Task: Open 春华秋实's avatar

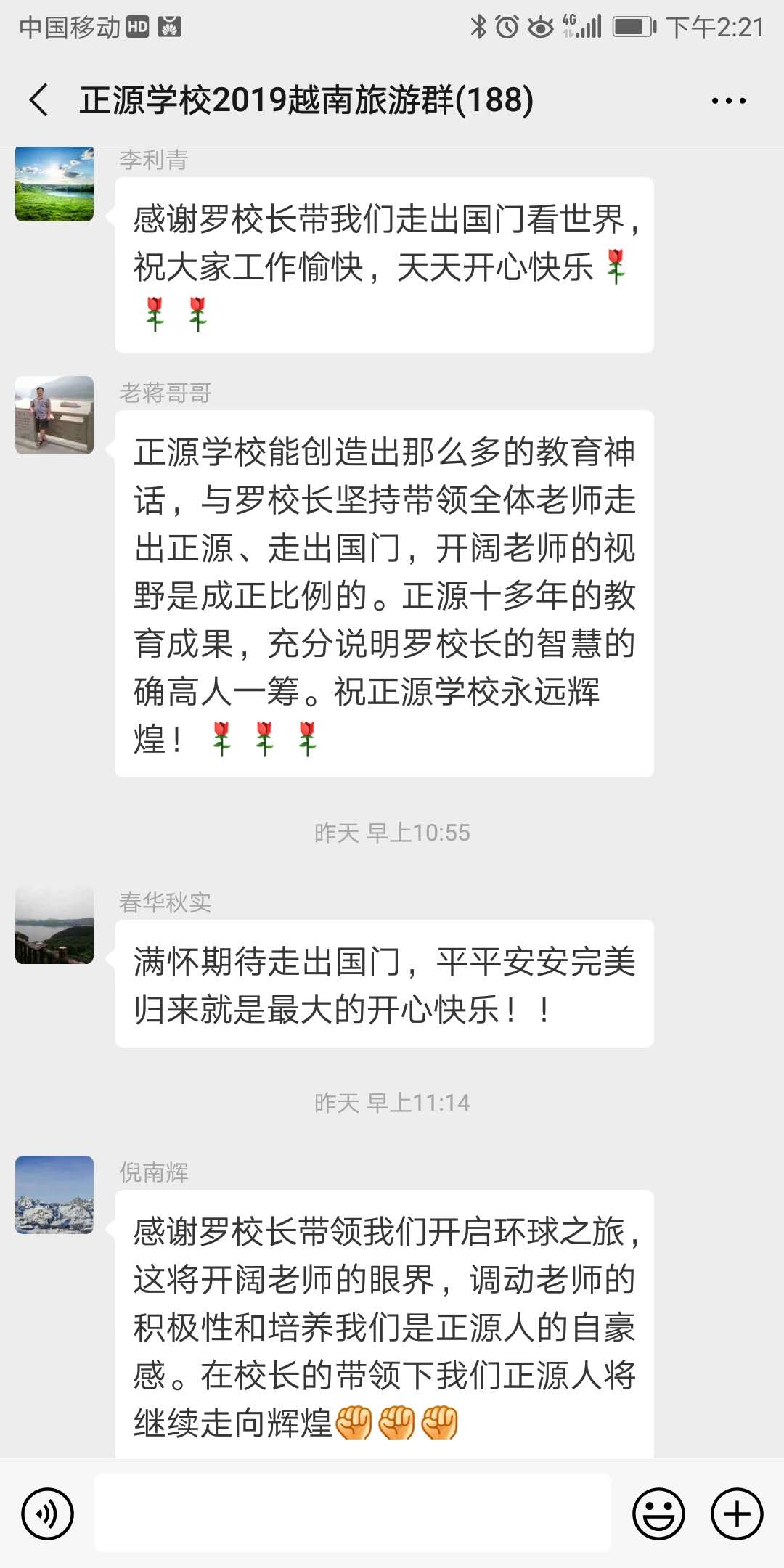Action: [x=54, y=925]
